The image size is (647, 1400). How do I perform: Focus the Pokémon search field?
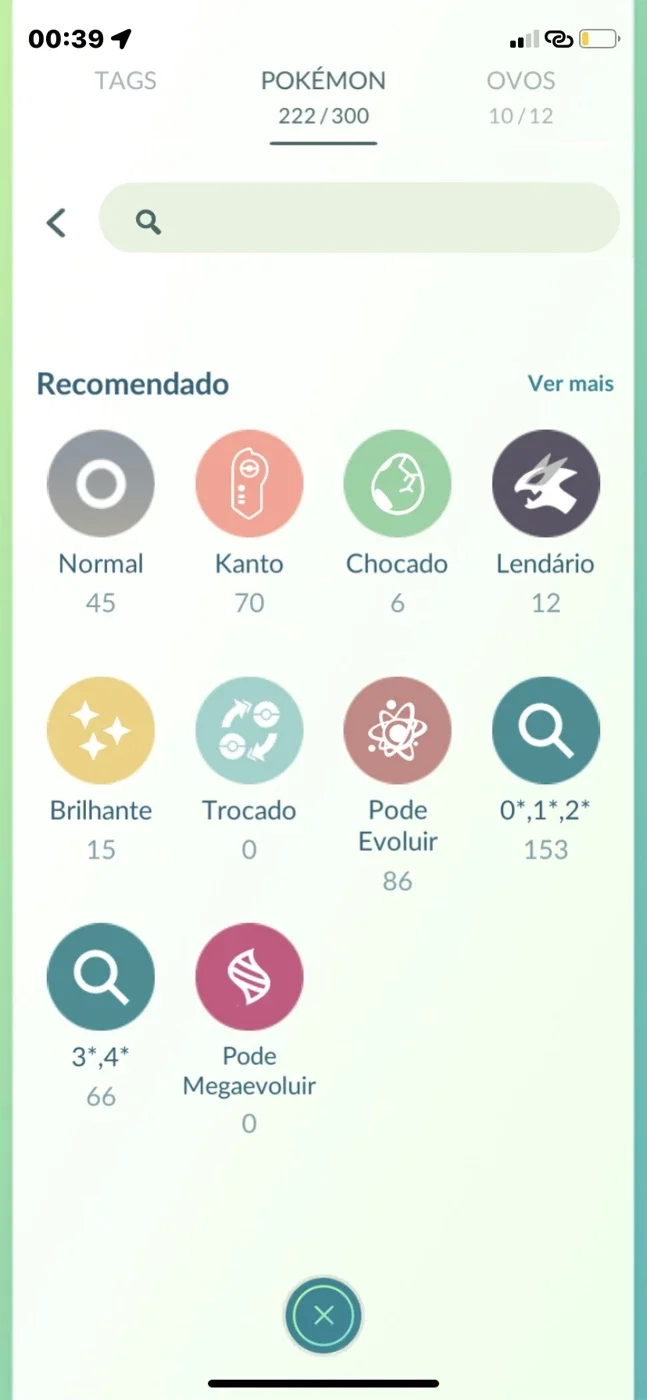click(359, 218)
